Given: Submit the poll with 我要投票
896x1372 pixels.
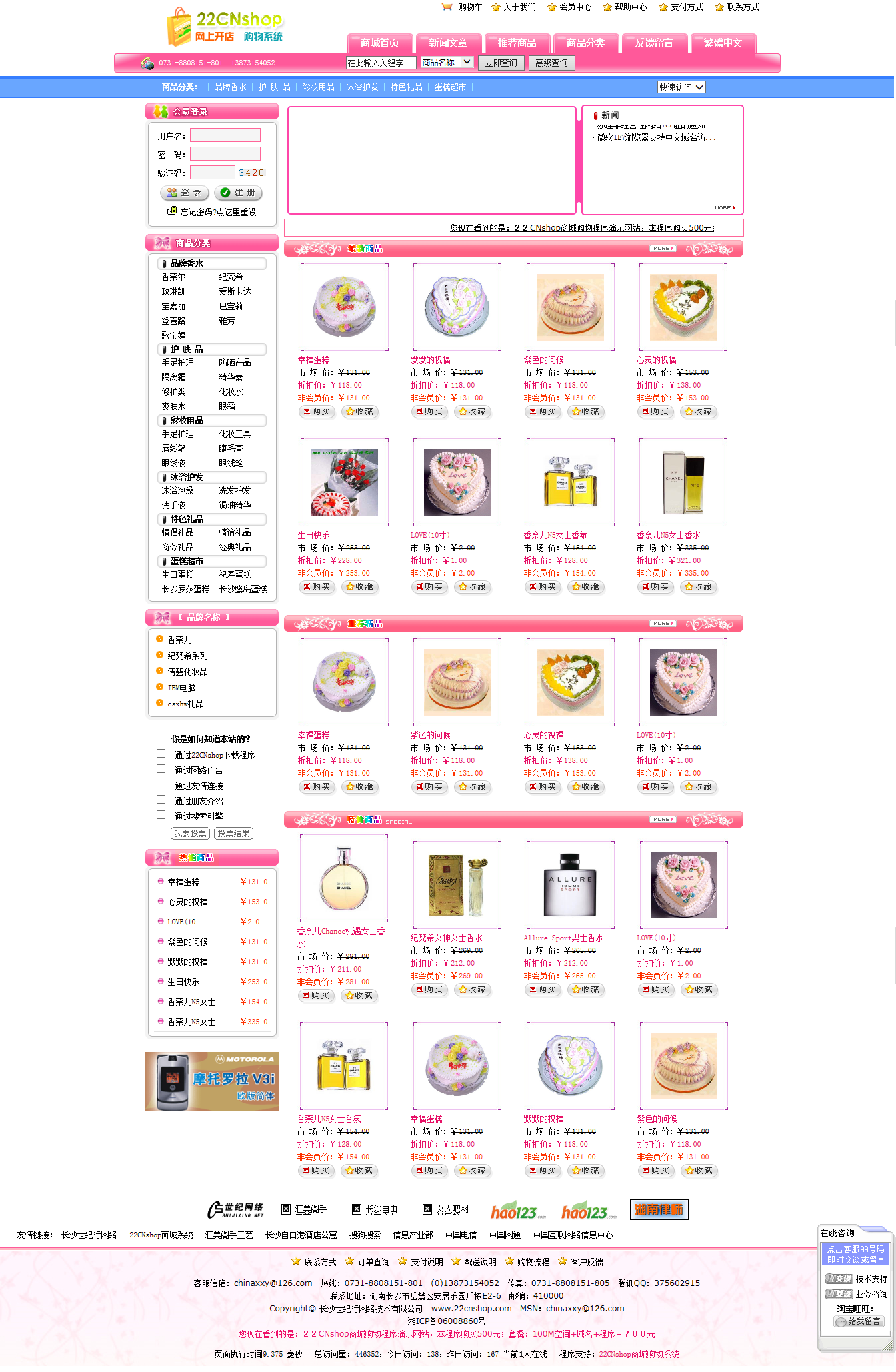Looking at the screenshot, I should 190,834.
